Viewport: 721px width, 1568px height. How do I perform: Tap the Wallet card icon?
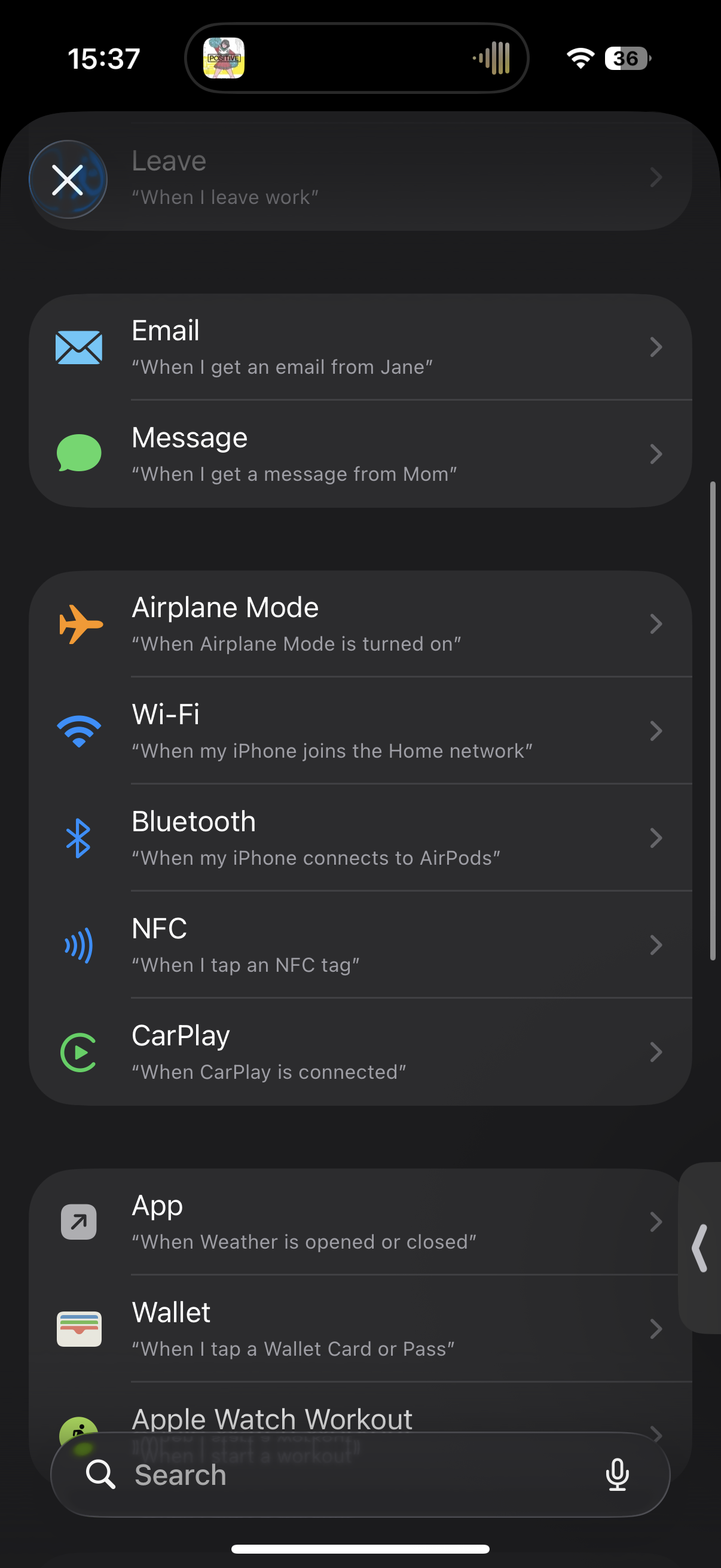tap(79, 1328)
